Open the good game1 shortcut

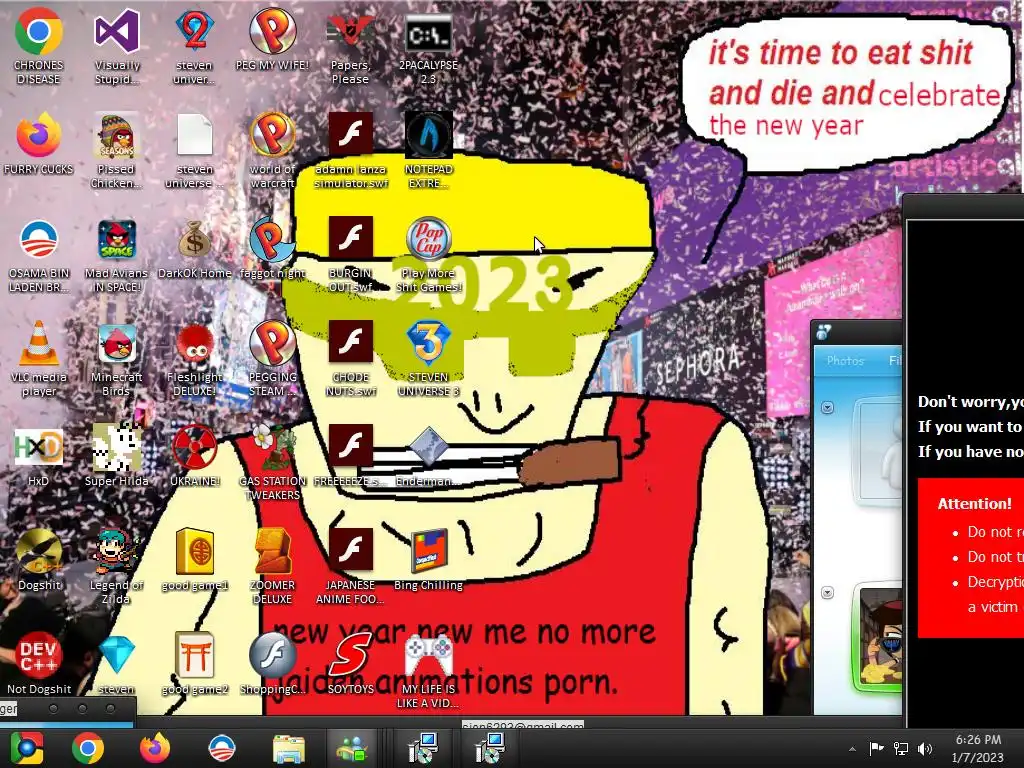pyautogui.click(x=194, y=553)
